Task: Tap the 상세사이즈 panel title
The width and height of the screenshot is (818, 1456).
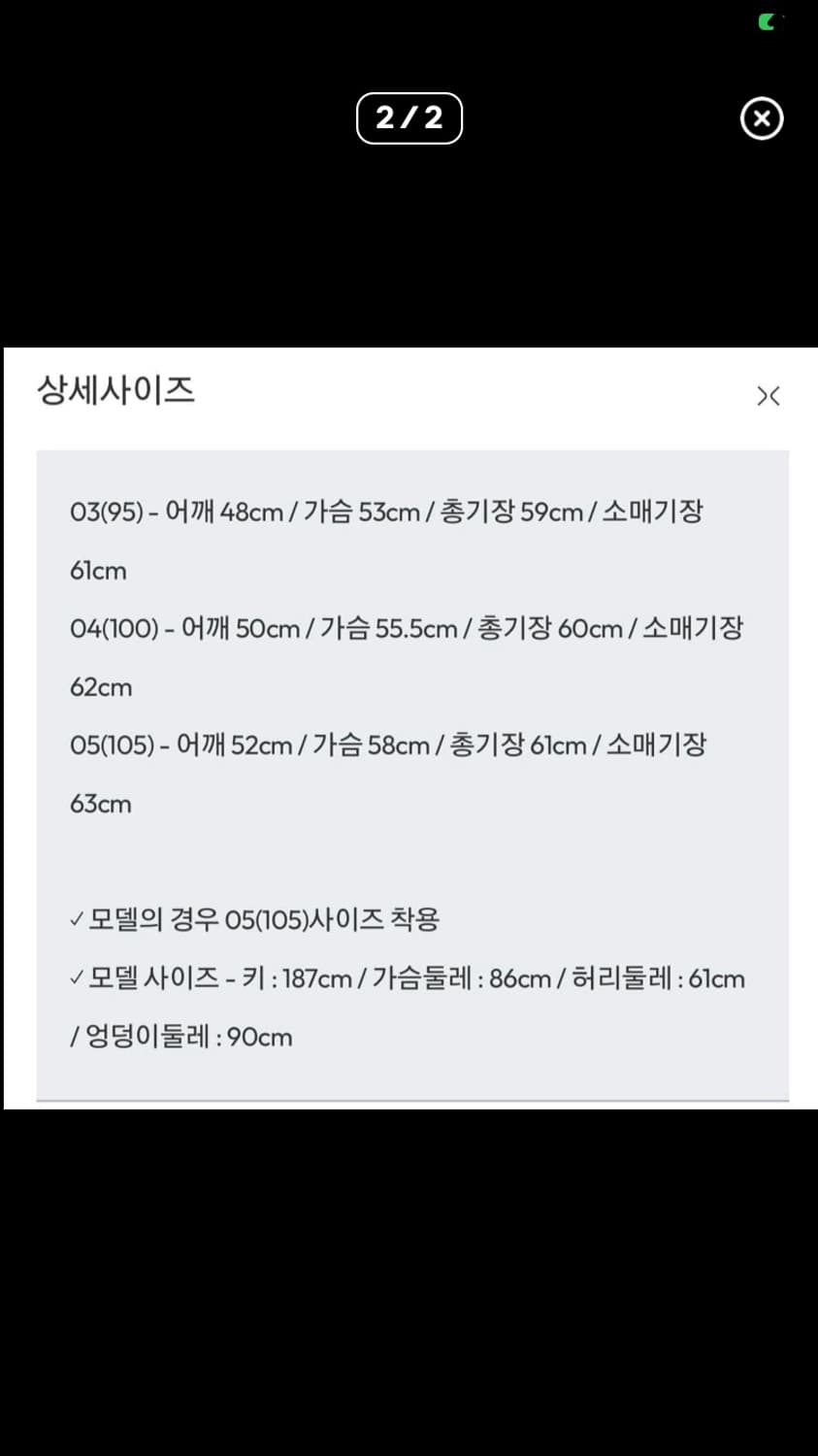Action: coord(115,392)
